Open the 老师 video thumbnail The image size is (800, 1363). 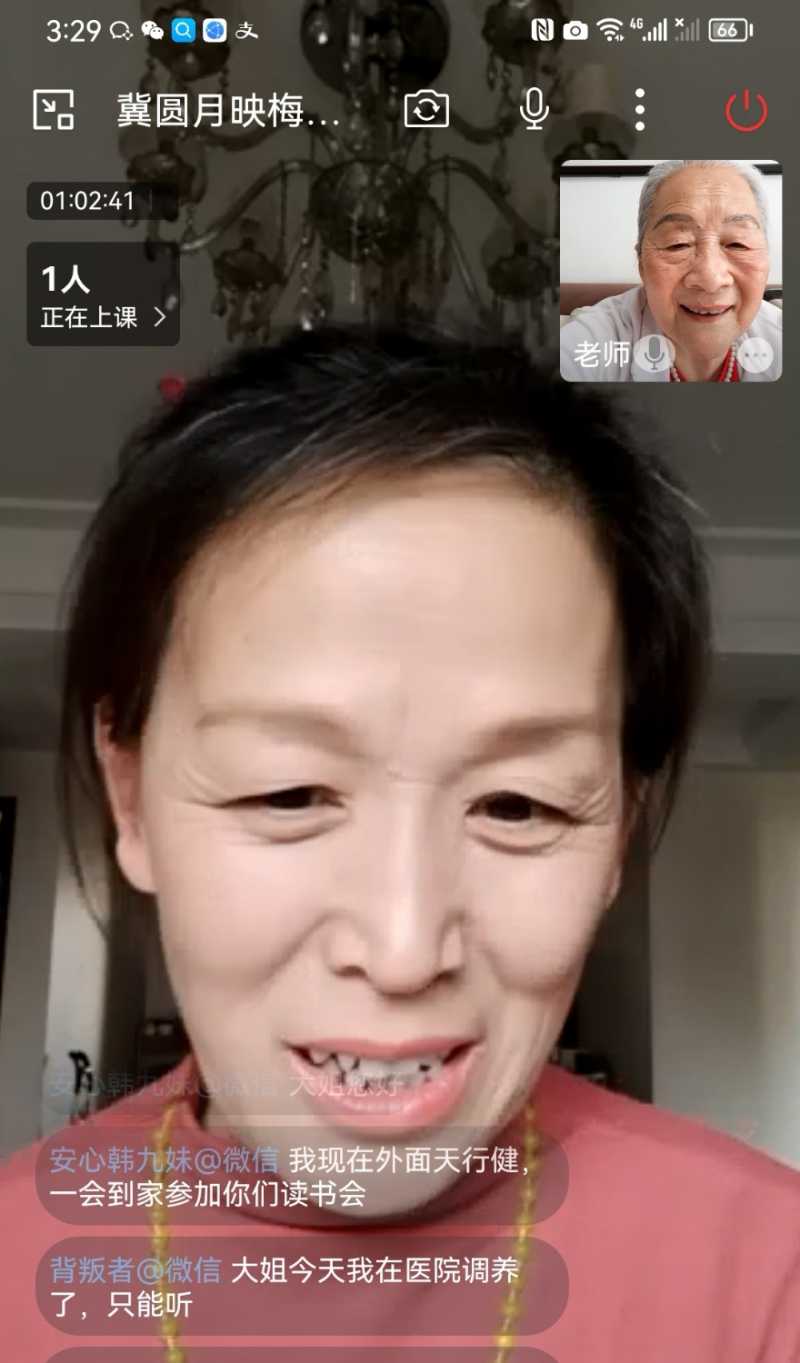point(670,260)
